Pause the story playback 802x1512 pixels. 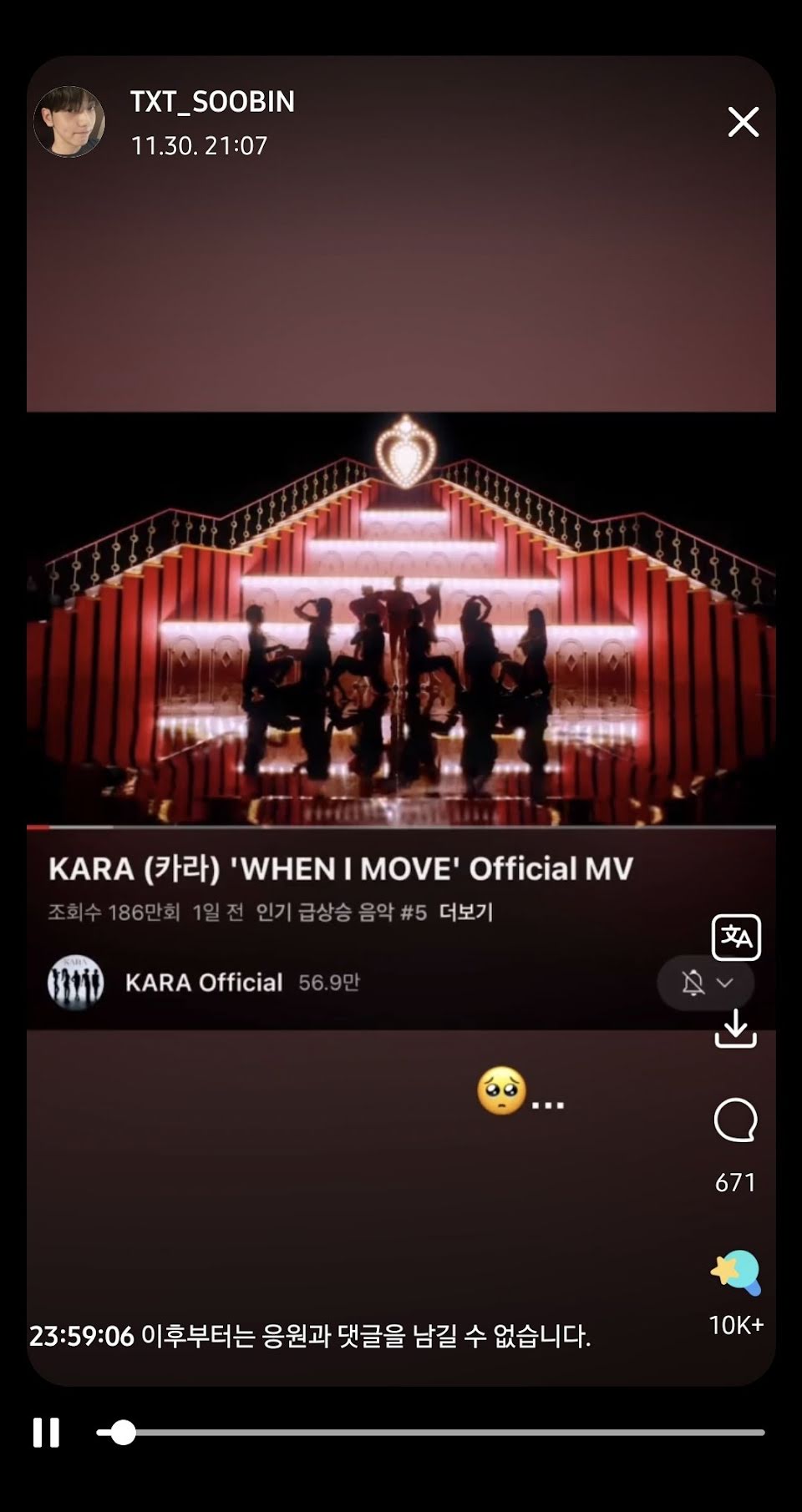46,1433
